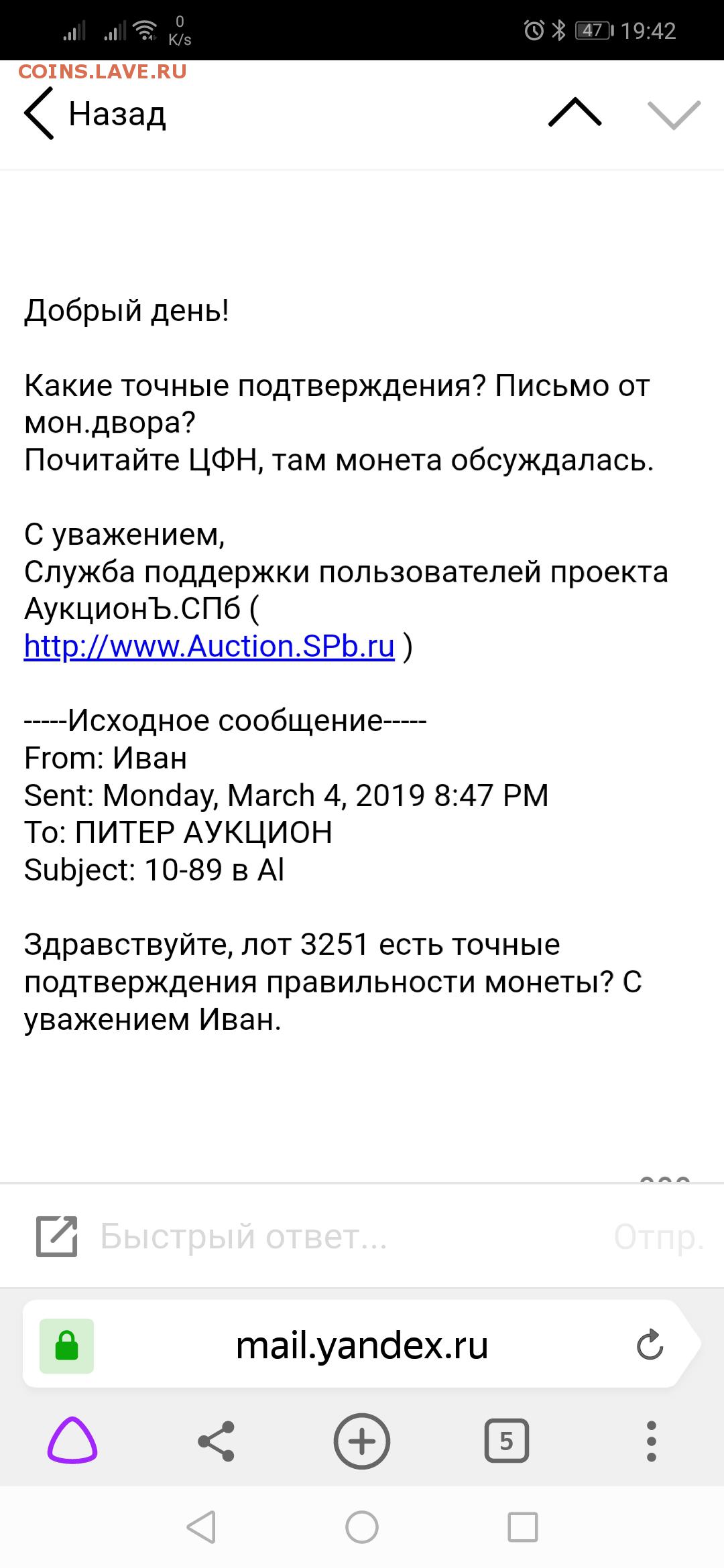724x1568 pixels.
Task: Open system recent apps
Action: [523, 1528]
